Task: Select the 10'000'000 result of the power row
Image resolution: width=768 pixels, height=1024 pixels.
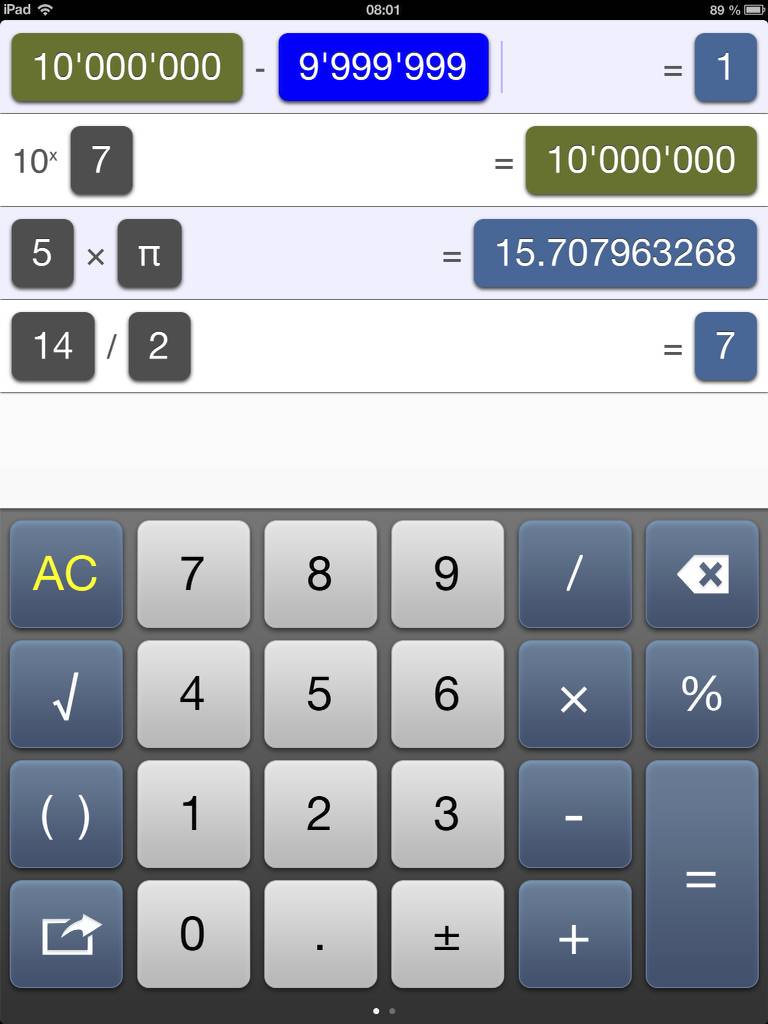Action: [x=641, y=160]
